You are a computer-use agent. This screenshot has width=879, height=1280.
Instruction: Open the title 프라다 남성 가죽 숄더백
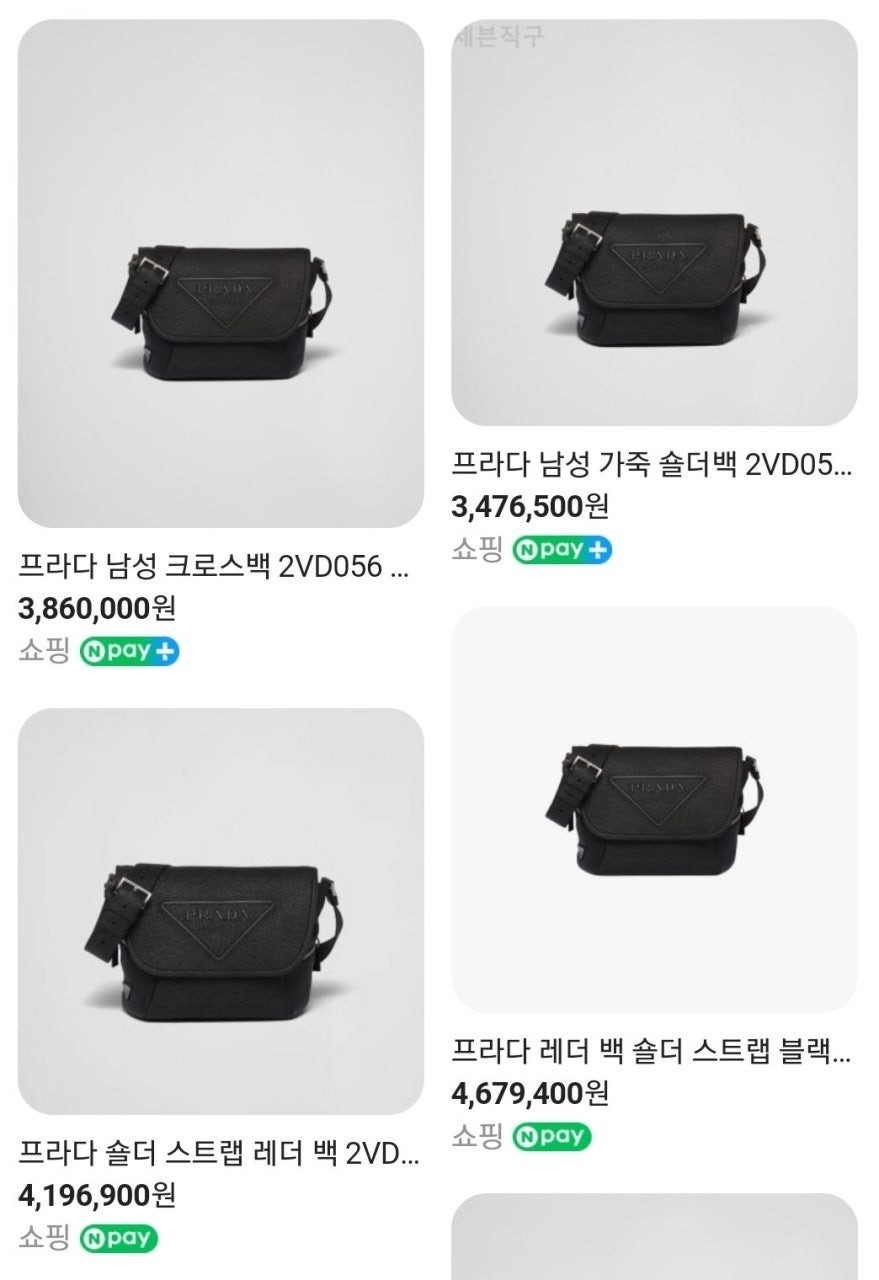click(652, 465)
